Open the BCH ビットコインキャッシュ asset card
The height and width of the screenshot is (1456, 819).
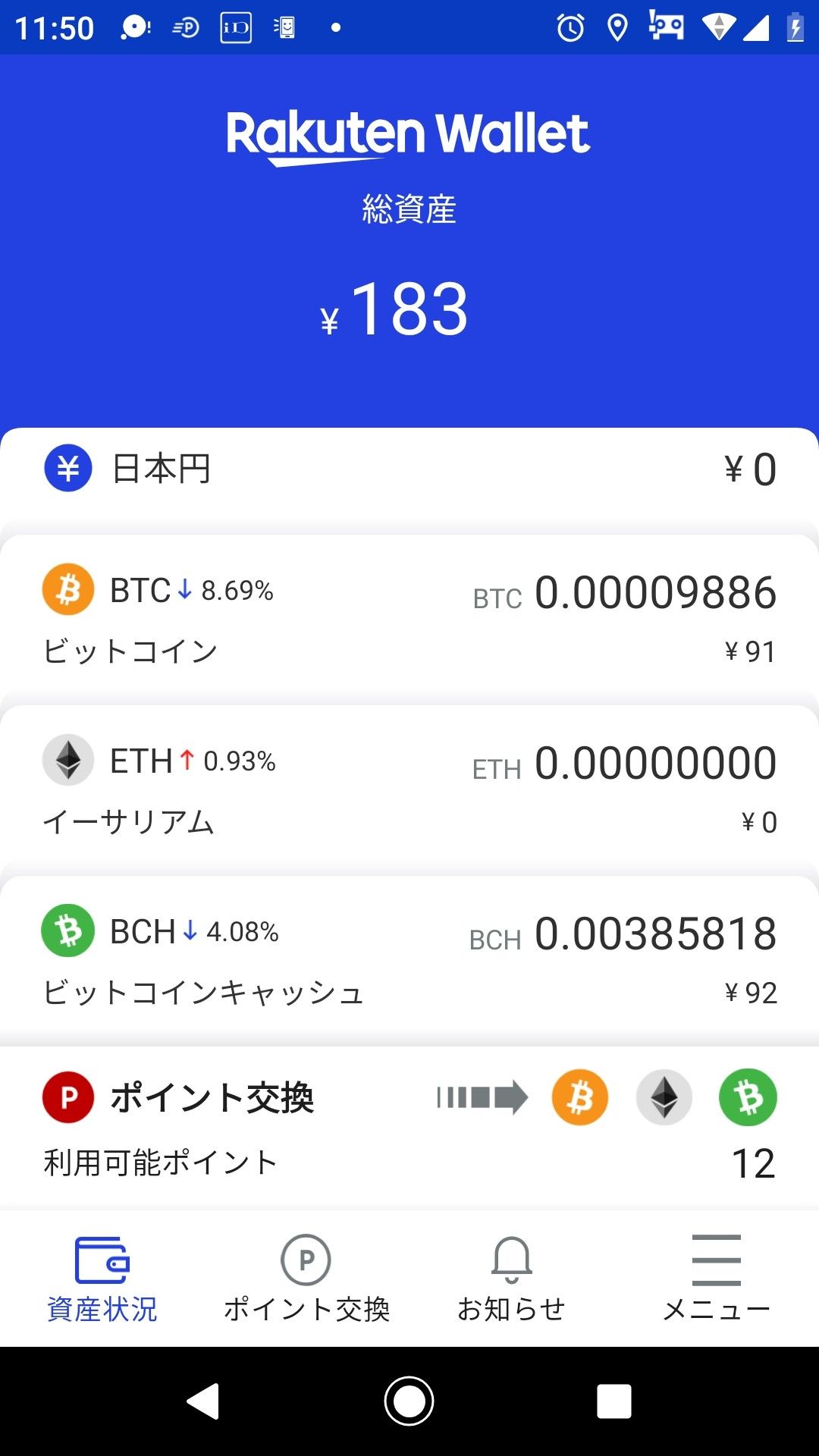409,960
